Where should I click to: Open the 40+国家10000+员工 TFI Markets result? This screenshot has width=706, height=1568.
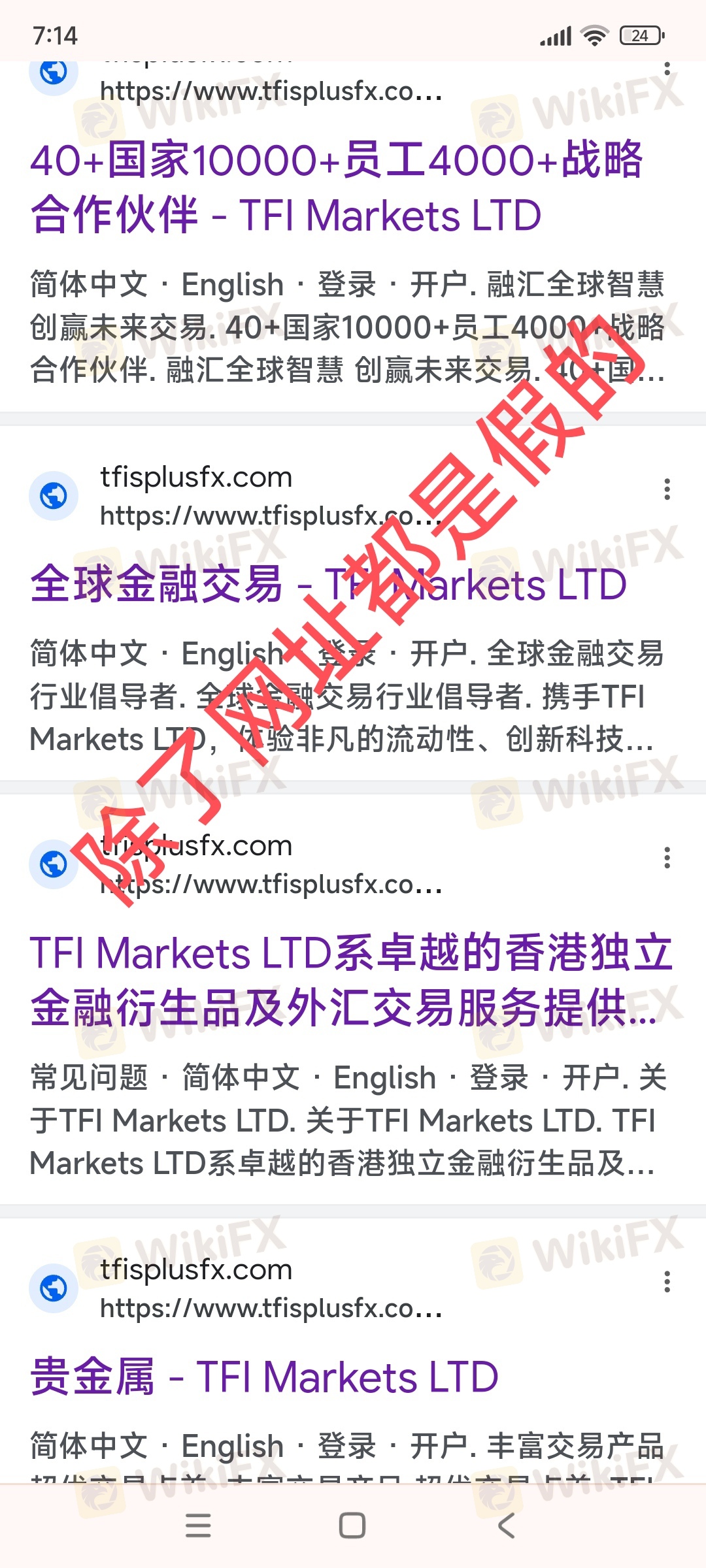(337, 188)
